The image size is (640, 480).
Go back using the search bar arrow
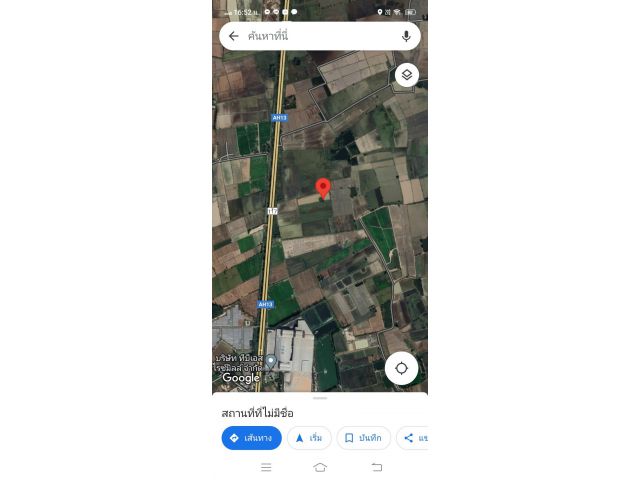click(x=234, y=36)
